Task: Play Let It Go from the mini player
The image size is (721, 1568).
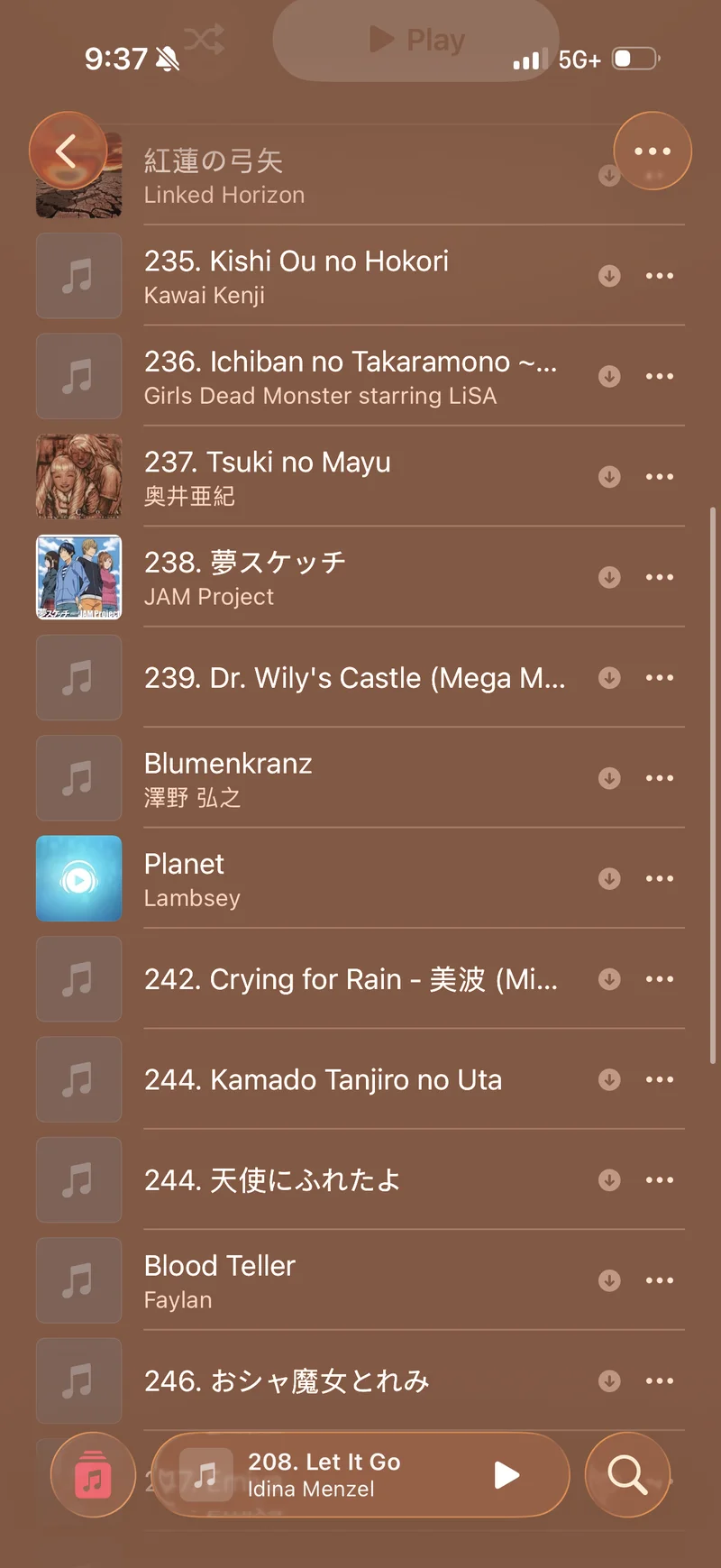Action: point(507,1474)
